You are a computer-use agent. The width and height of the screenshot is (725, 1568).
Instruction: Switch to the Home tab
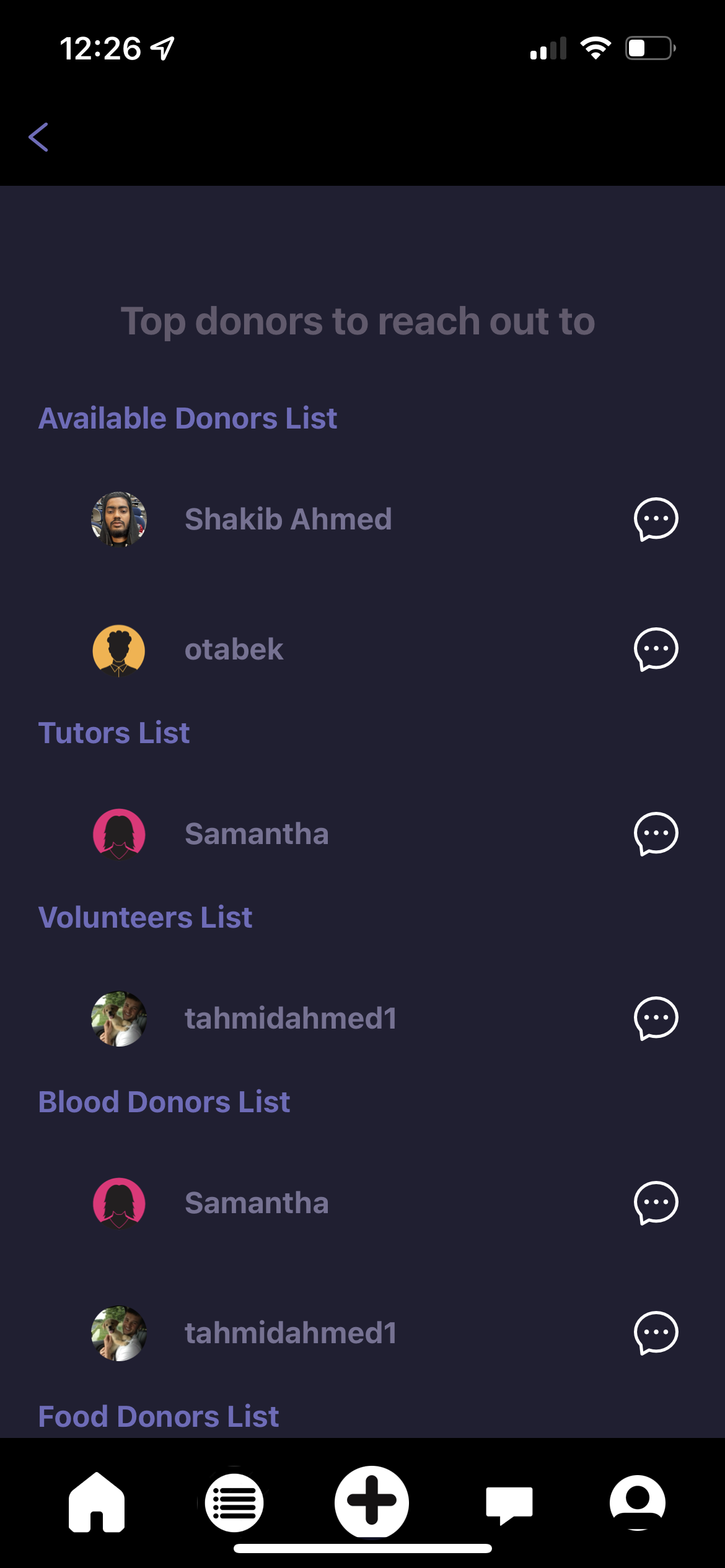click(97, 1503)
